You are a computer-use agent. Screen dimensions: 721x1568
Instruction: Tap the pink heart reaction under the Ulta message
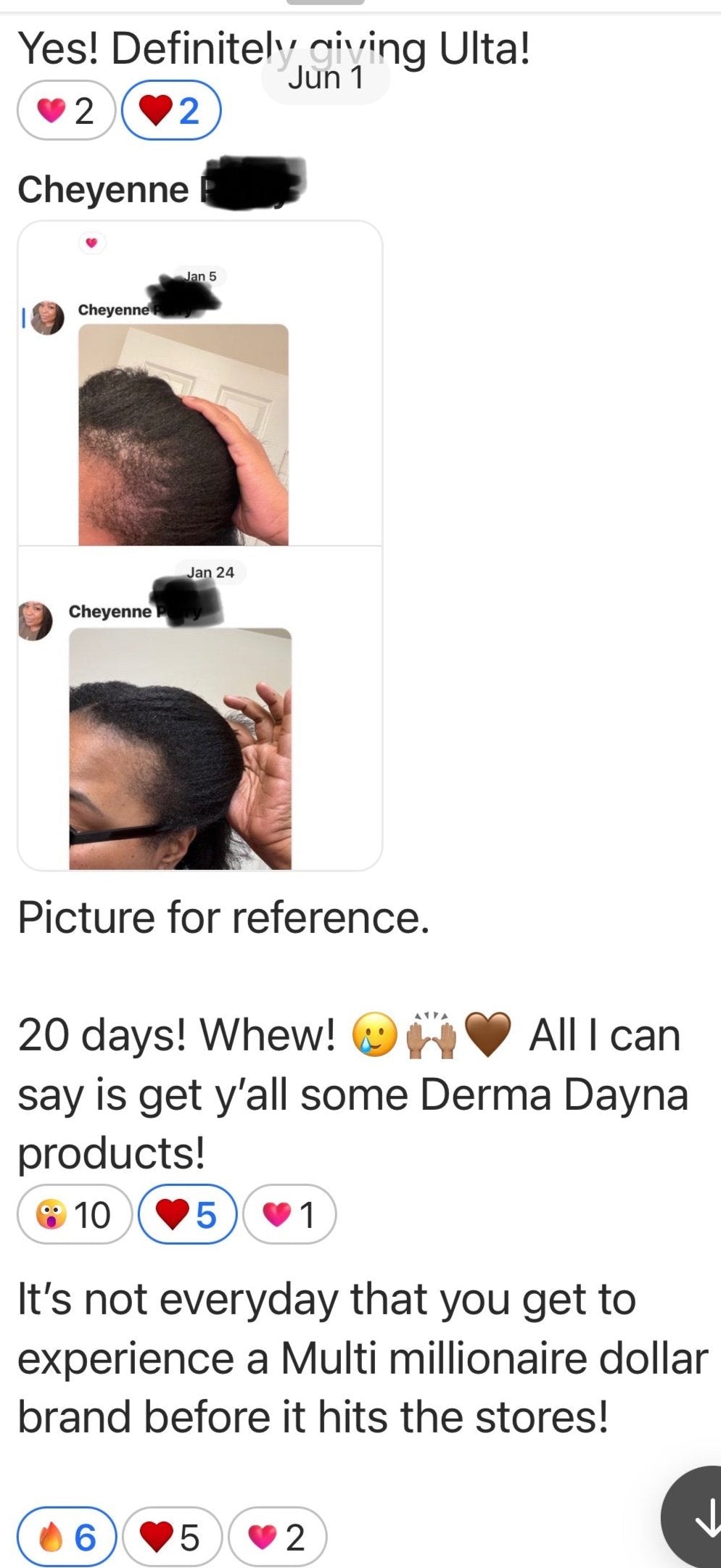pos(66,111)
